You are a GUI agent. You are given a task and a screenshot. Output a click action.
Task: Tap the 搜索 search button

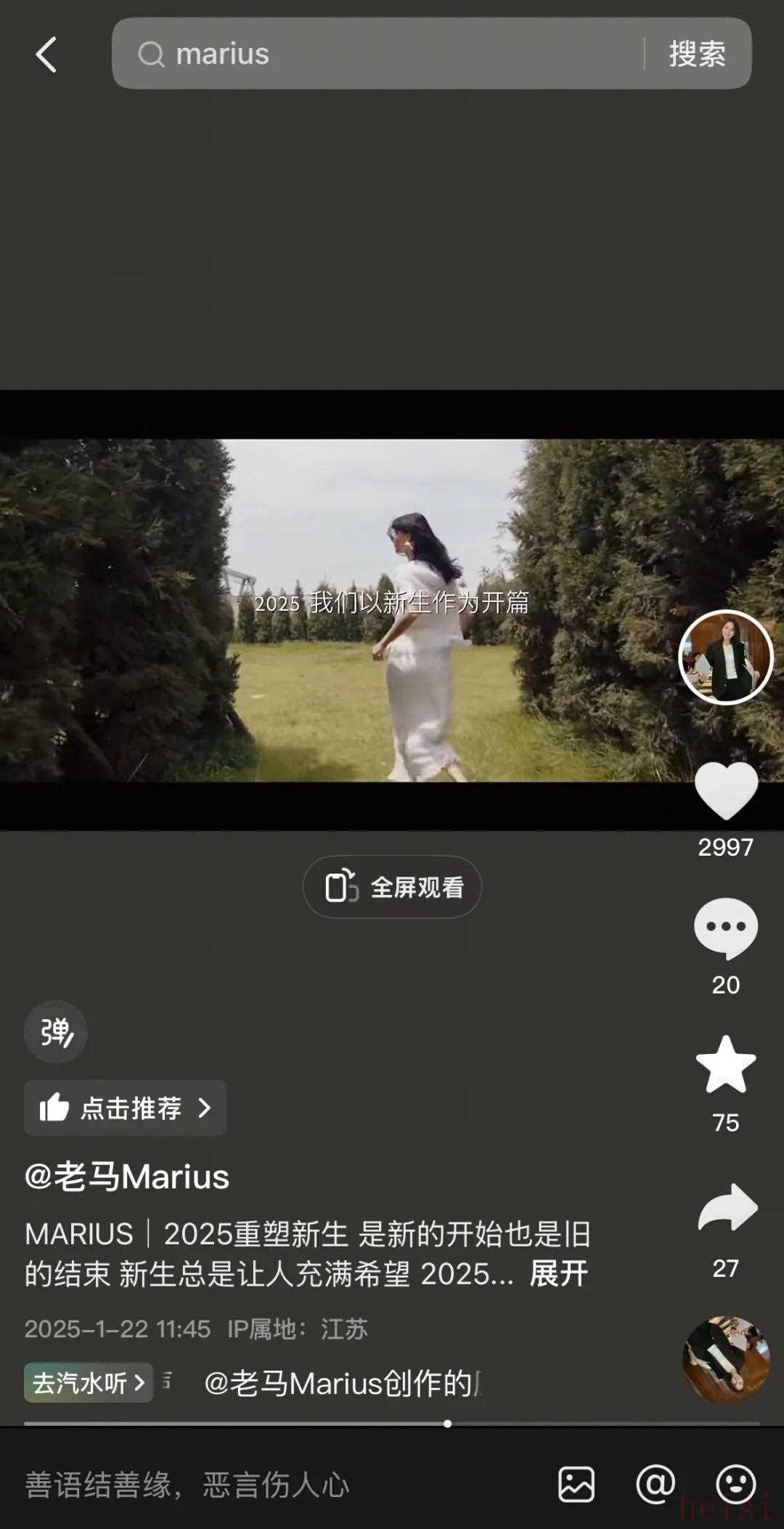click(697, 54)
